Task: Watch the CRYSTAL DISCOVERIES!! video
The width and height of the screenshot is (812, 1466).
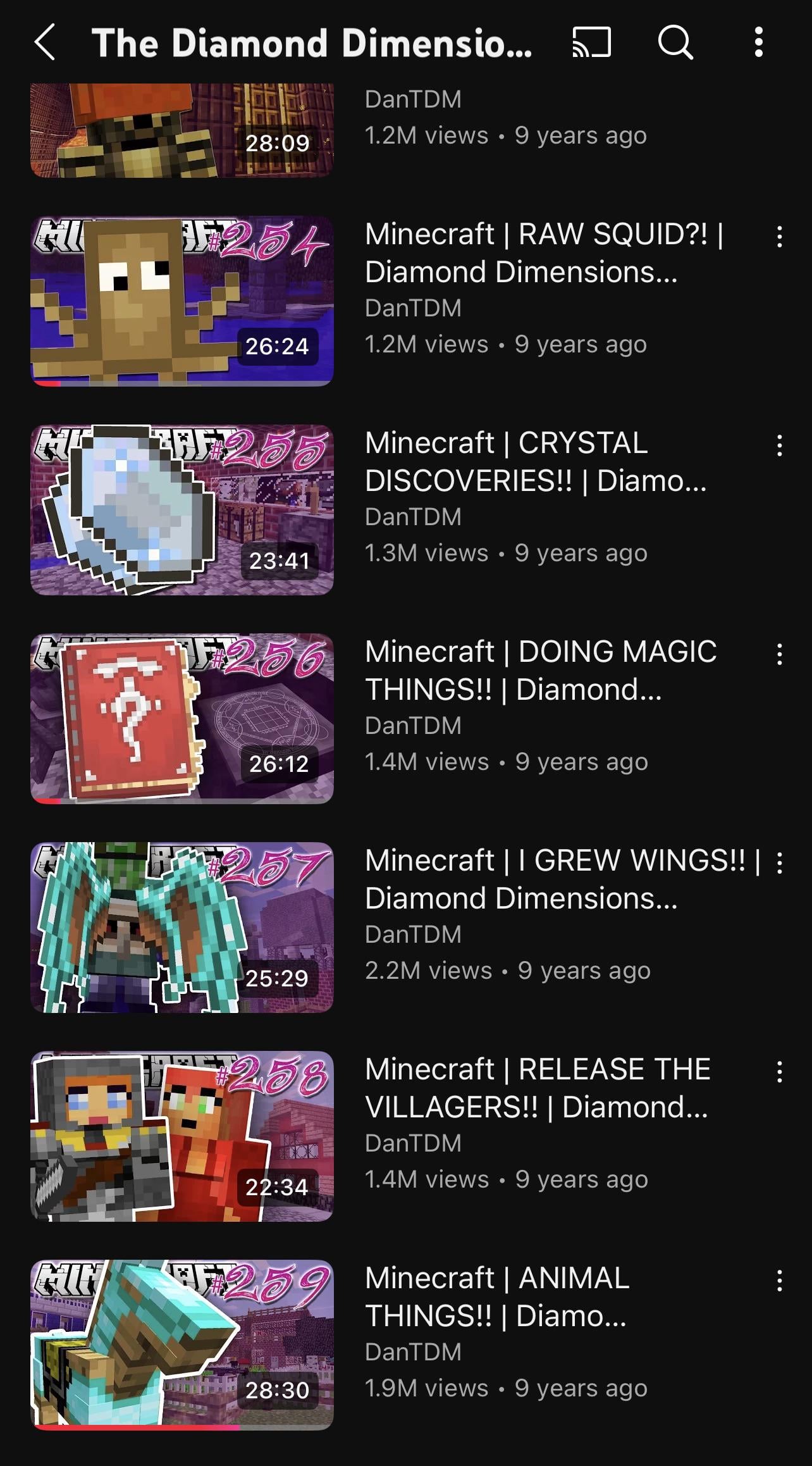Action: click(x=182, y=510)
